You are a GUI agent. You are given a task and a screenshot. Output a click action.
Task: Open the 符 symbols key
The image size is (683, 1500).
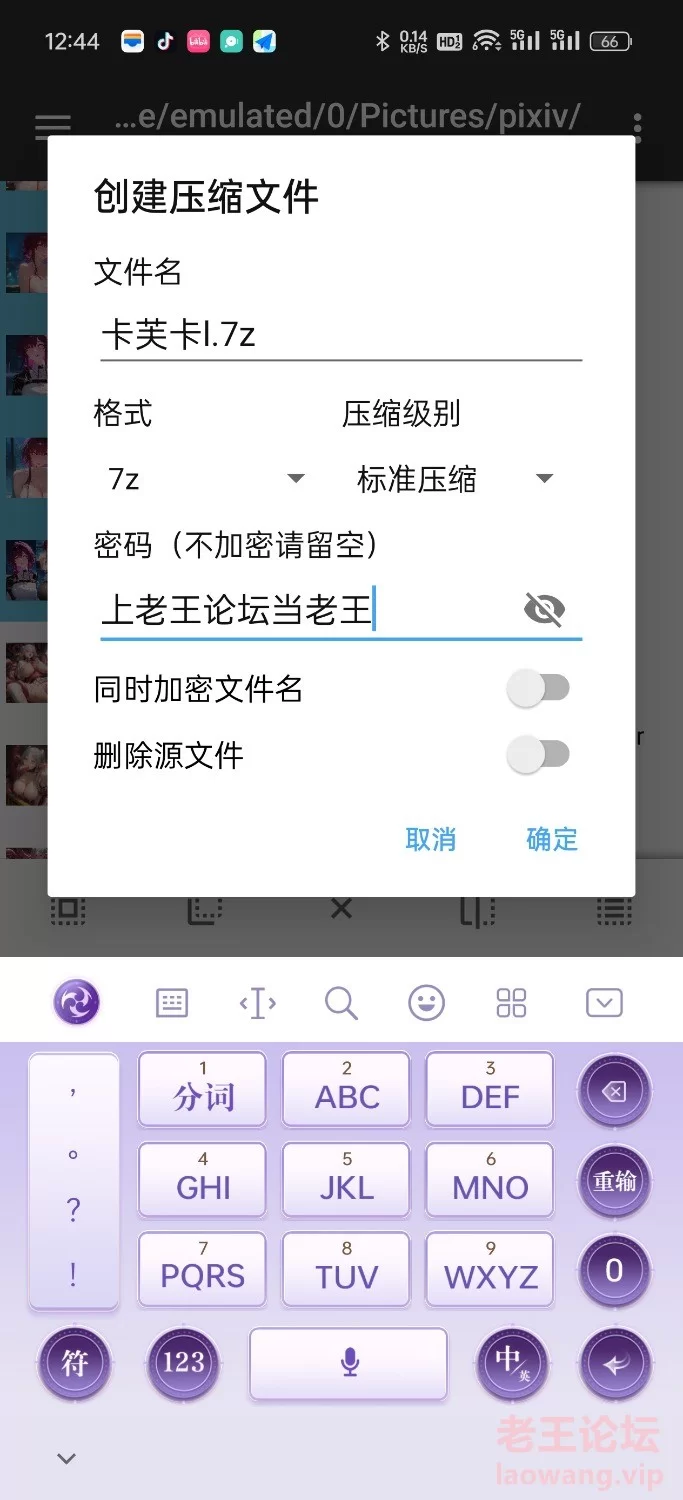tap(75, 1363)
